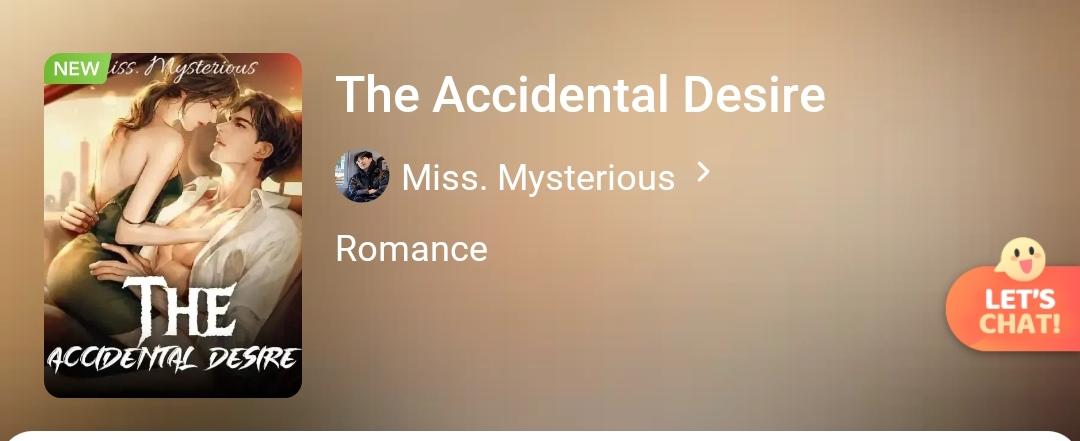The height and width of the screenshot is (441, 1080).
Task: Open The Accidental Desire book cover
Action: pyautogui.click(x=173, y=226)
